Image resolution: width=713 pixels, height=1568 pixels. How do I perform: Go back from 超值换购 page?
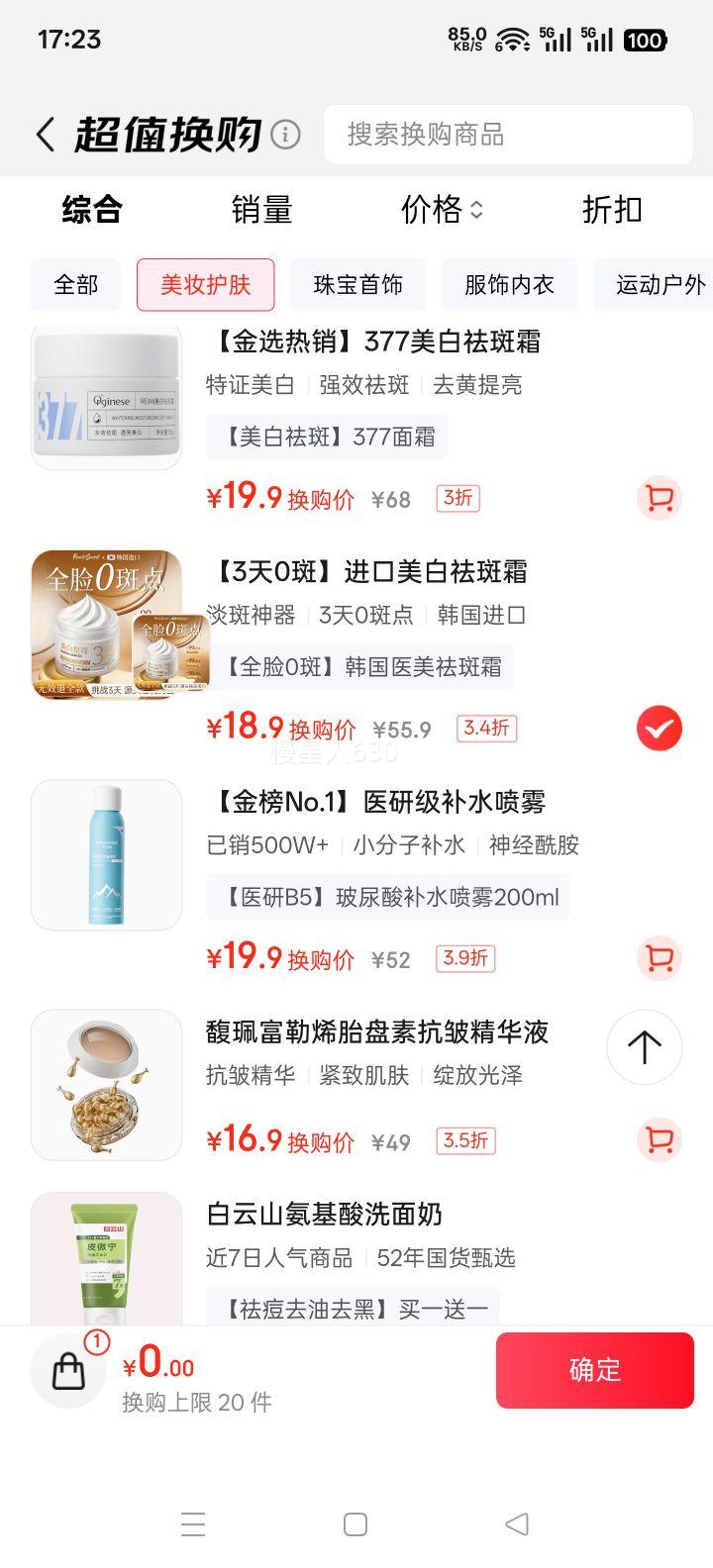[x=46, y=135]
